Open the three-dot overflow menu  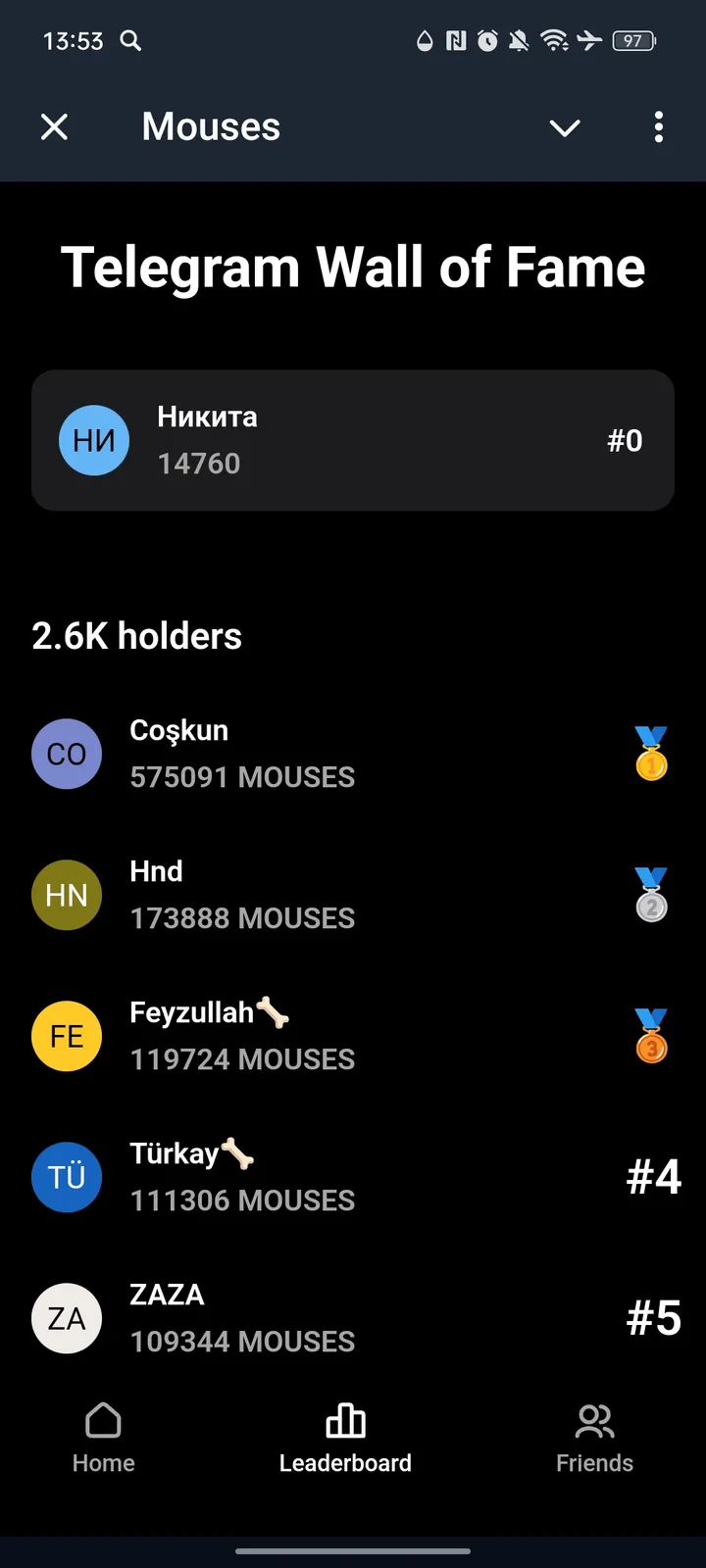point(658,127)
